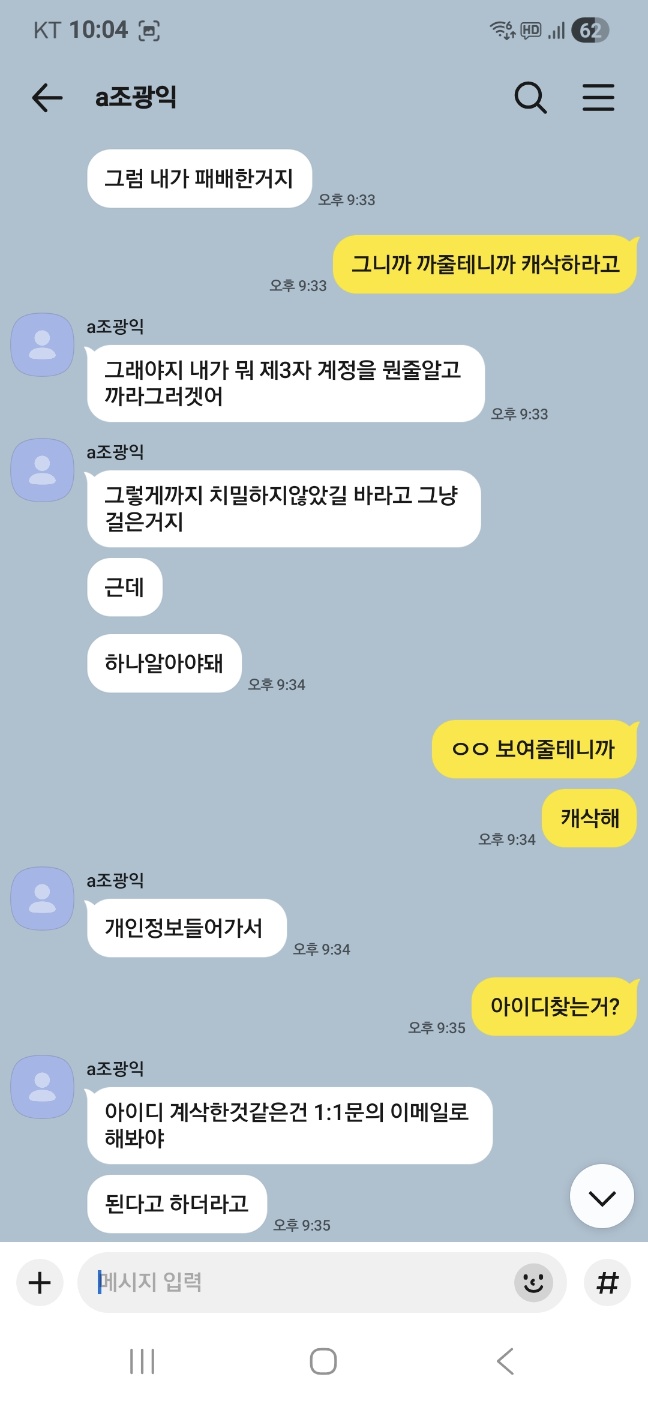Search within this conversation
The width and height of the screenshot is (648, 1404).
point(530,97)
